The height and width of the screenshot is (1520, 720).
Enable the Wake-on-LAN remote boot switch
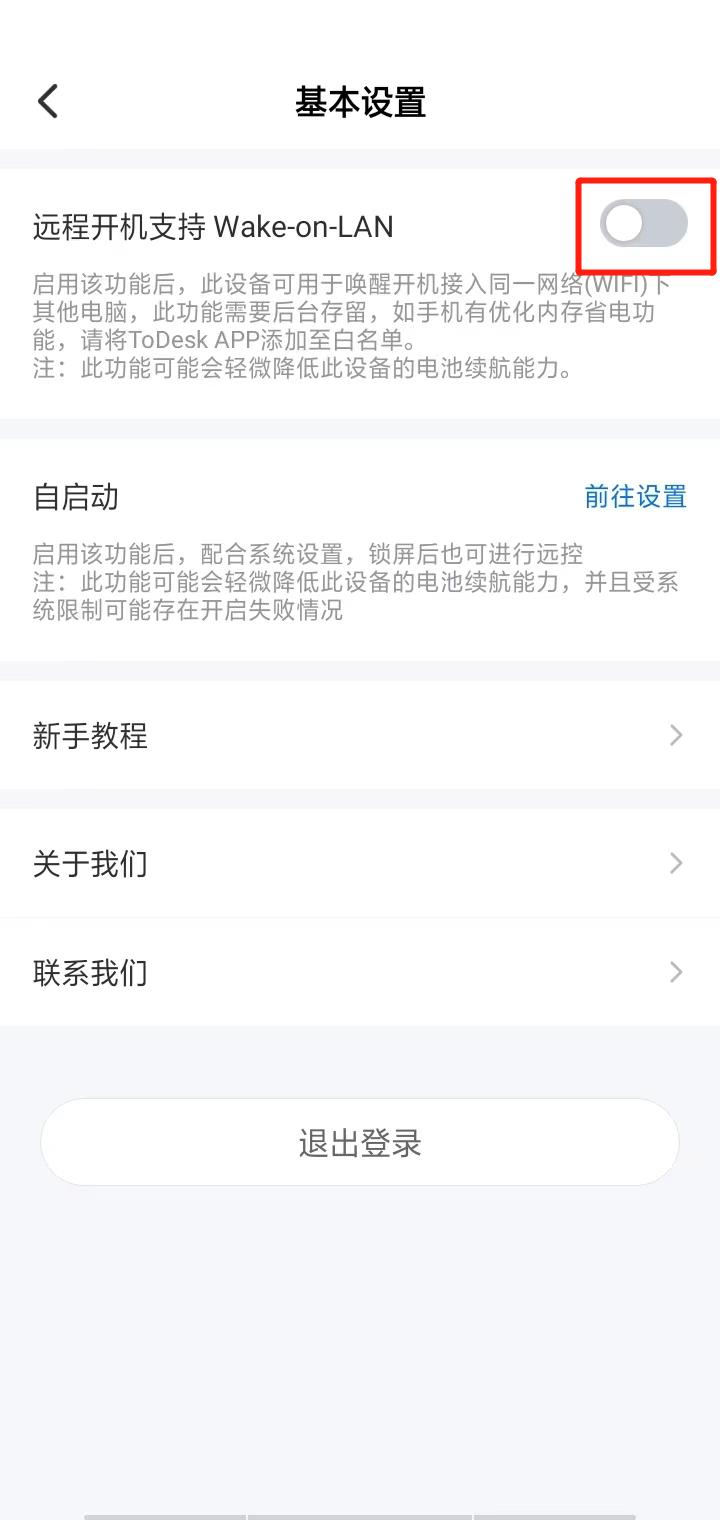pyautogui.click(x=643, y=224)
